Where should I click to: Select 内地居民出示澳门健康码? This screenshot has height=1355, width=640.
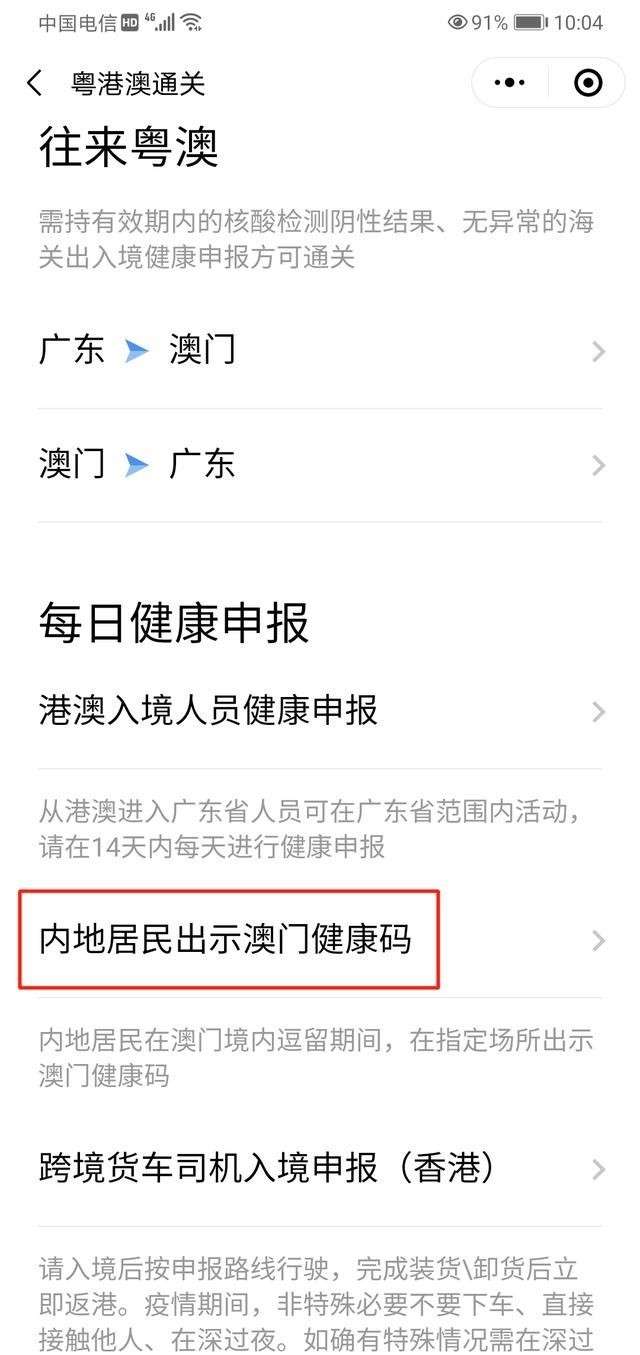[x=320, y=941]
